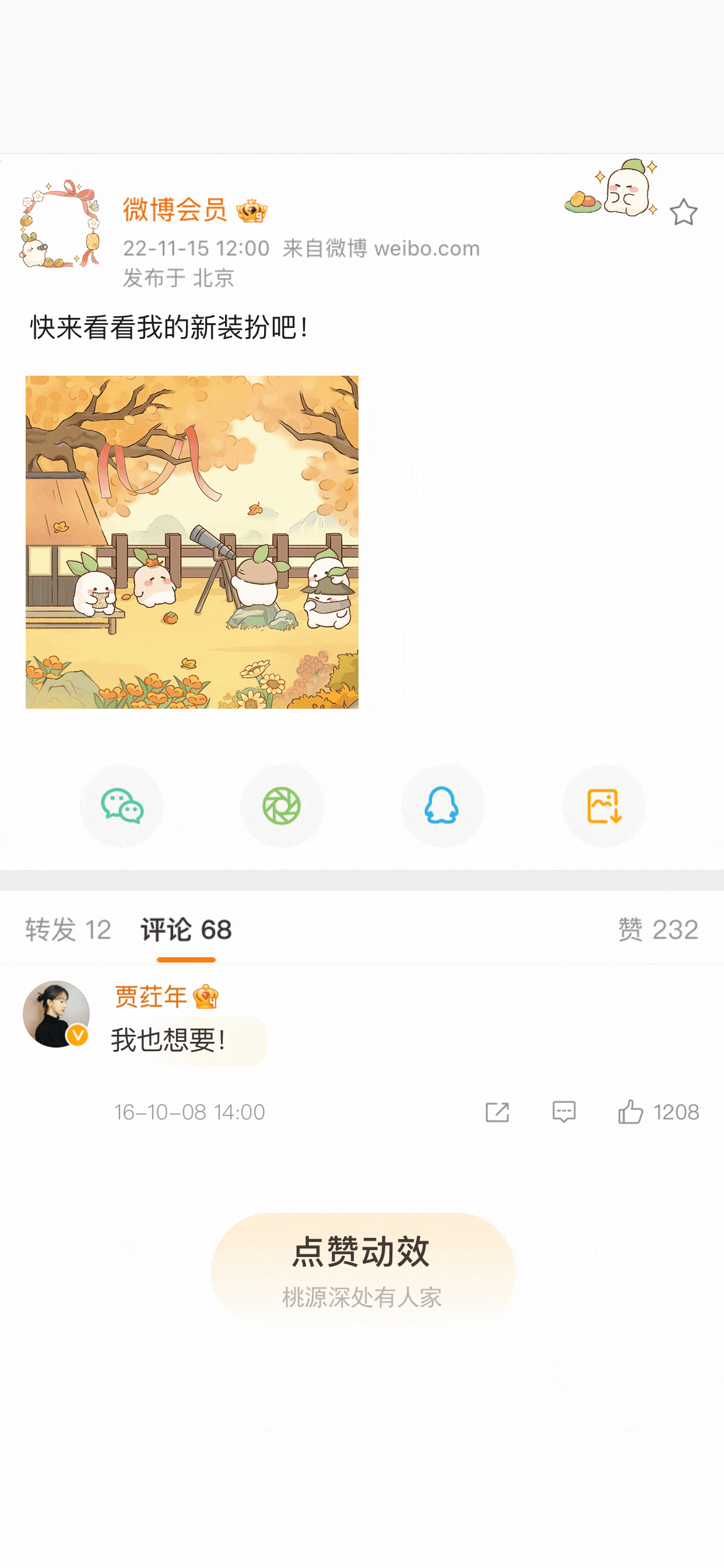Like 贾莚年's comment with the thumbs-up
The height and width of the screenshot is (1568, 724).
pos(630,1111)
